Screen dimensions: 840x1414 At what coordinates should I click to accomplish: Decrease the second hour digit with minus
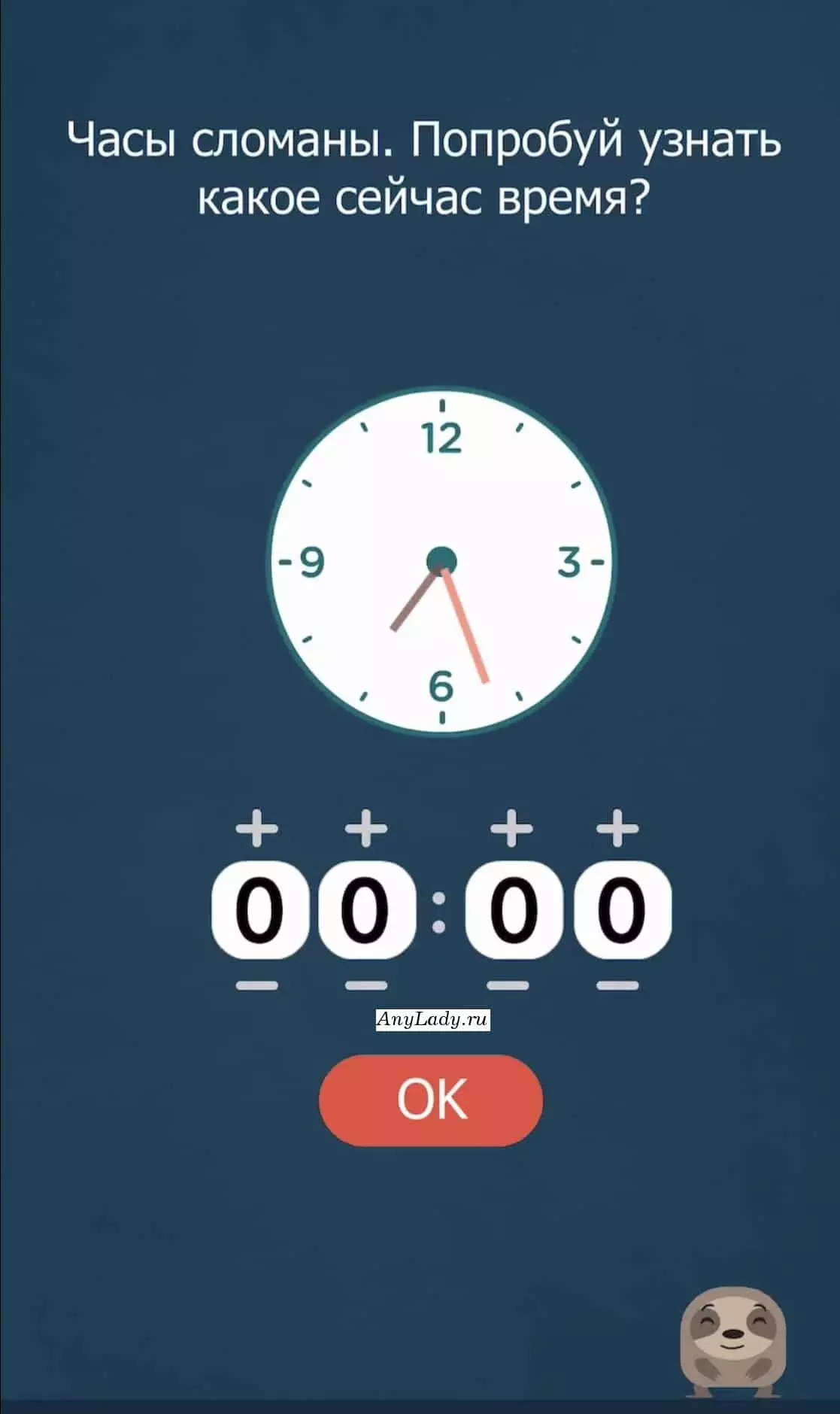[366, 985]
